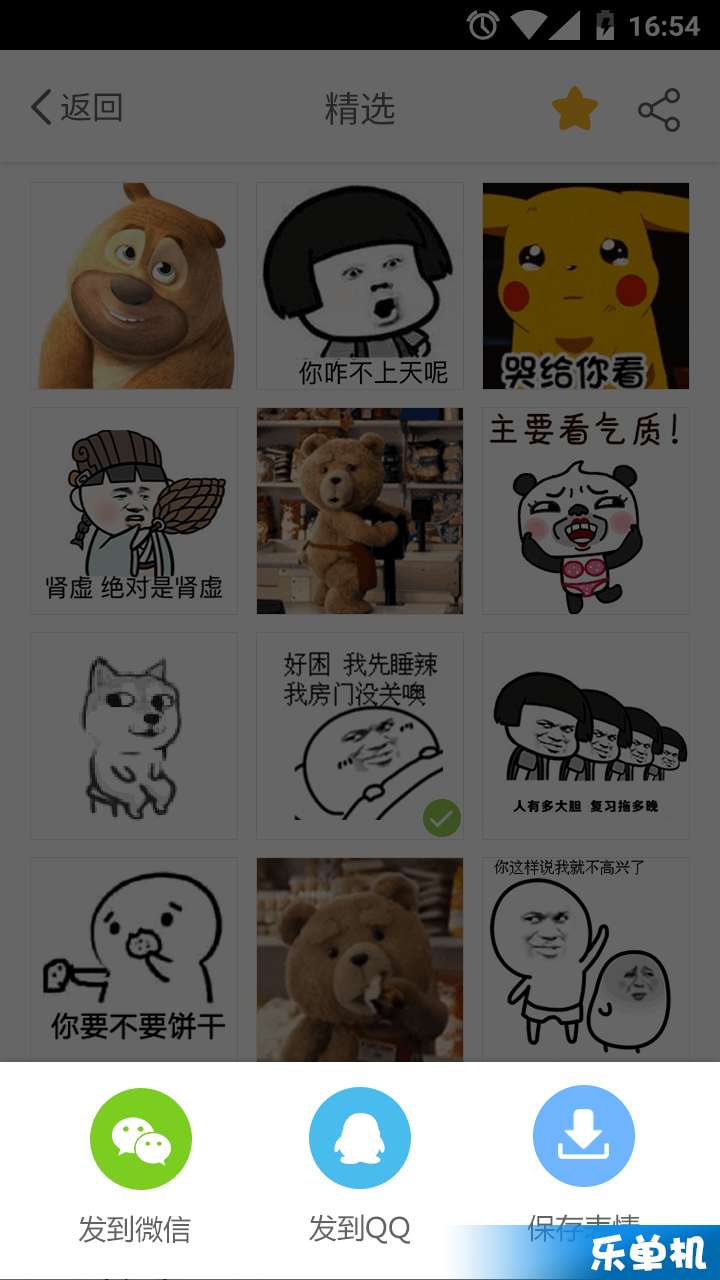Tap the yellow star favorite icon
Screen dimensions: 720x1280
click(575, 109)
